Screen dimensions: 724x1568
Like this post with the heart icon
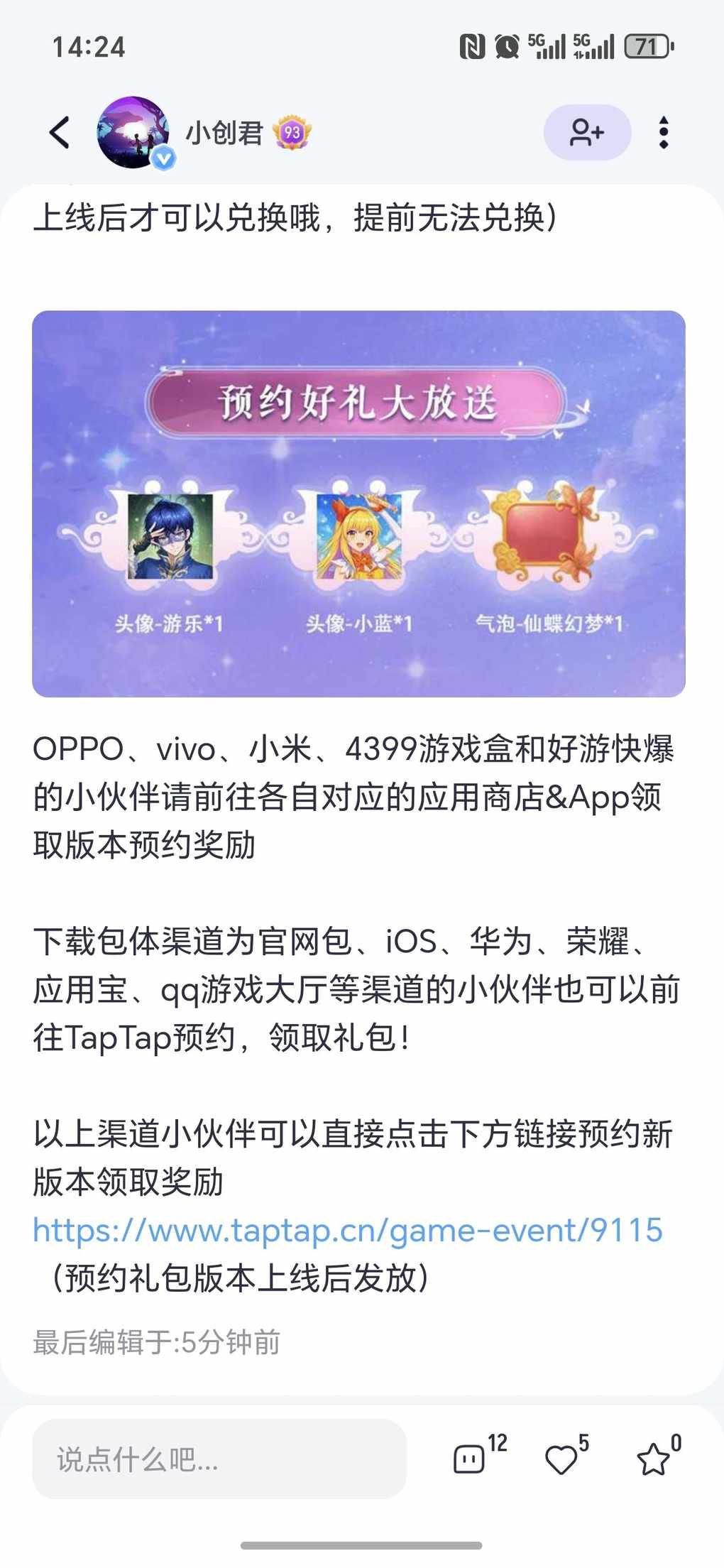pos(562,1460)
